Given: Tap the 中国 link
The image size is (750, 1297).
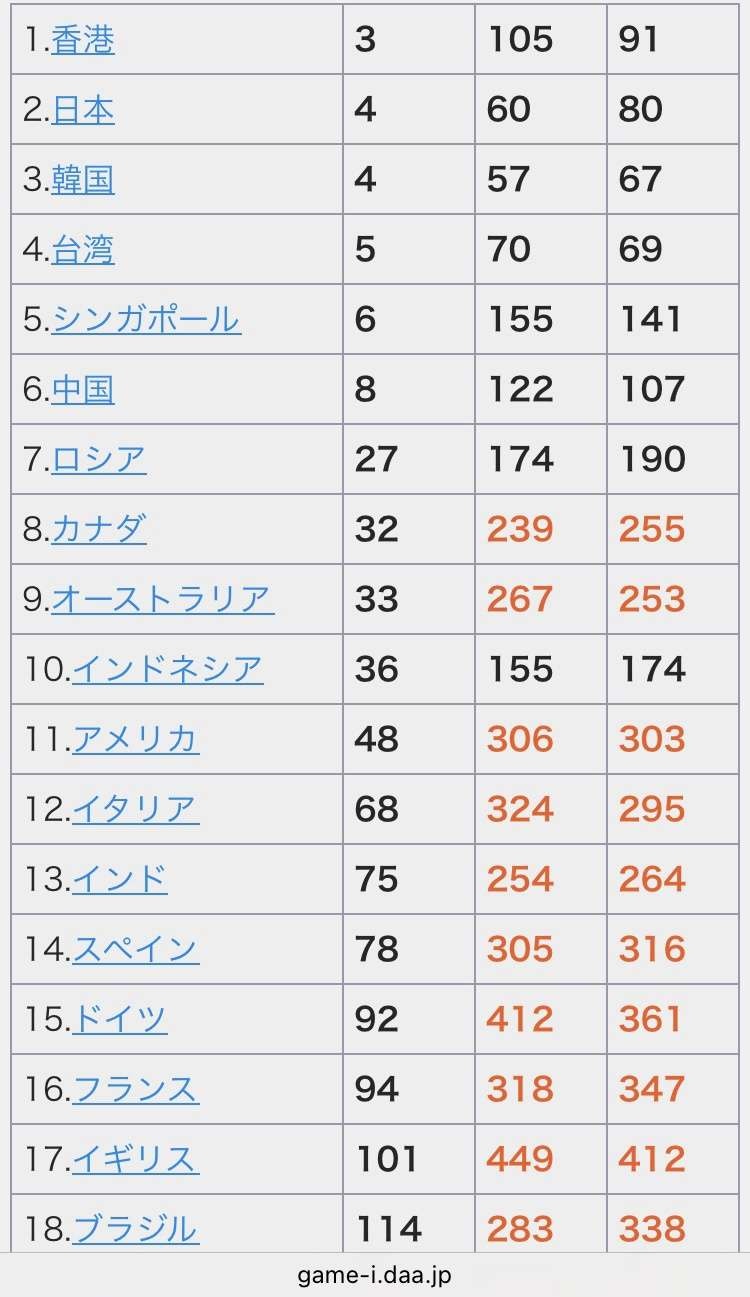Looking at the screenshot, I should [x=83, y=389].
